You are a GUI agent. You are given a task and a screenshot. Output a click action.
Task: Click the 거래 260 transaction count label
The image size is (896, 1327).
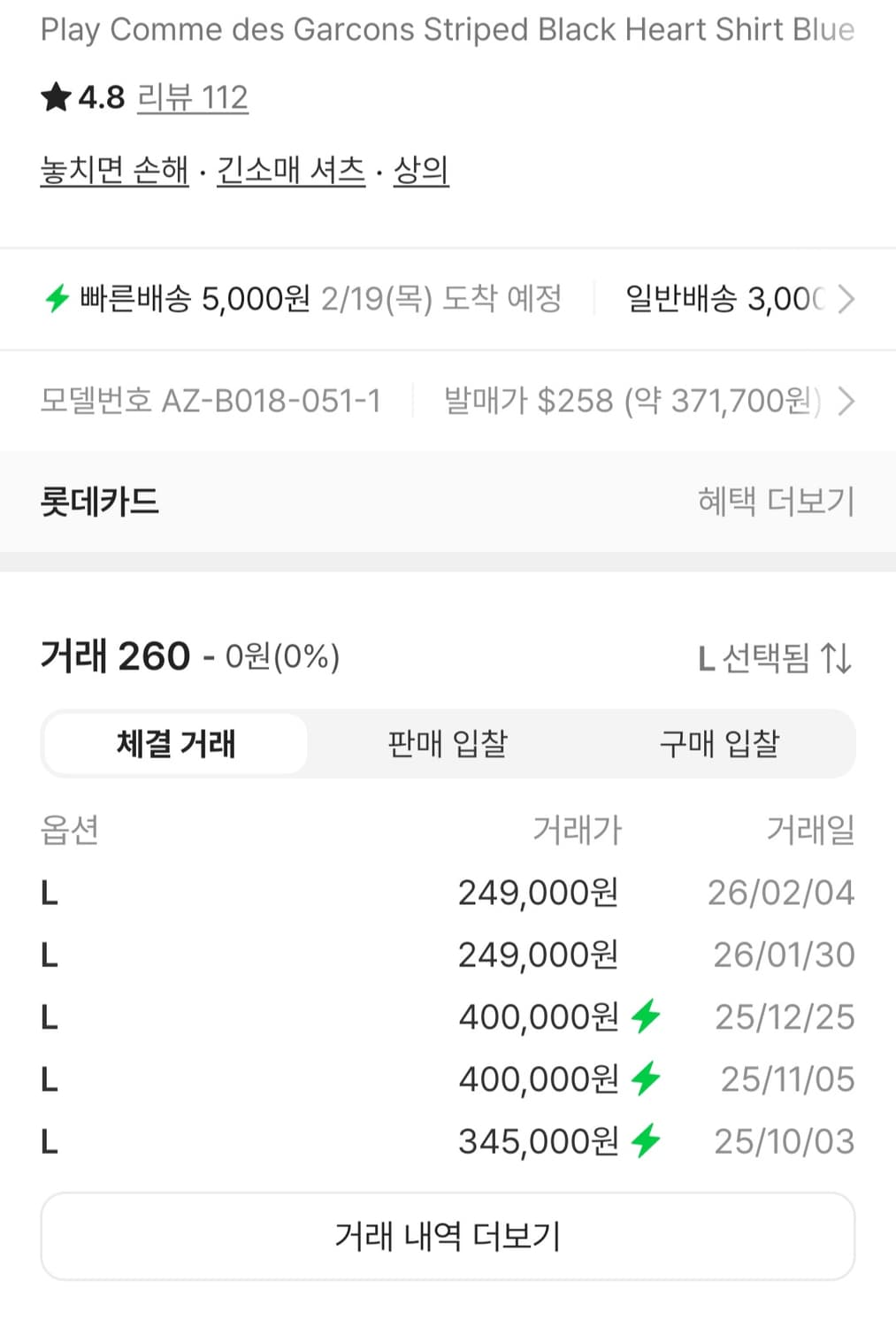(x=115, y=656)
